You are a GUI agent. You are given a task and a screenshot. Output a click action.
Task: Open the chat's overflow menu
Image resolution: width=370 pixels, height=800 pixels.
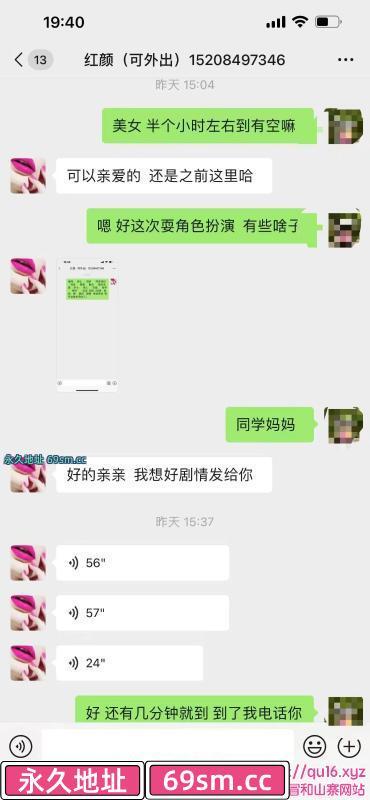(x=346, y=60)
